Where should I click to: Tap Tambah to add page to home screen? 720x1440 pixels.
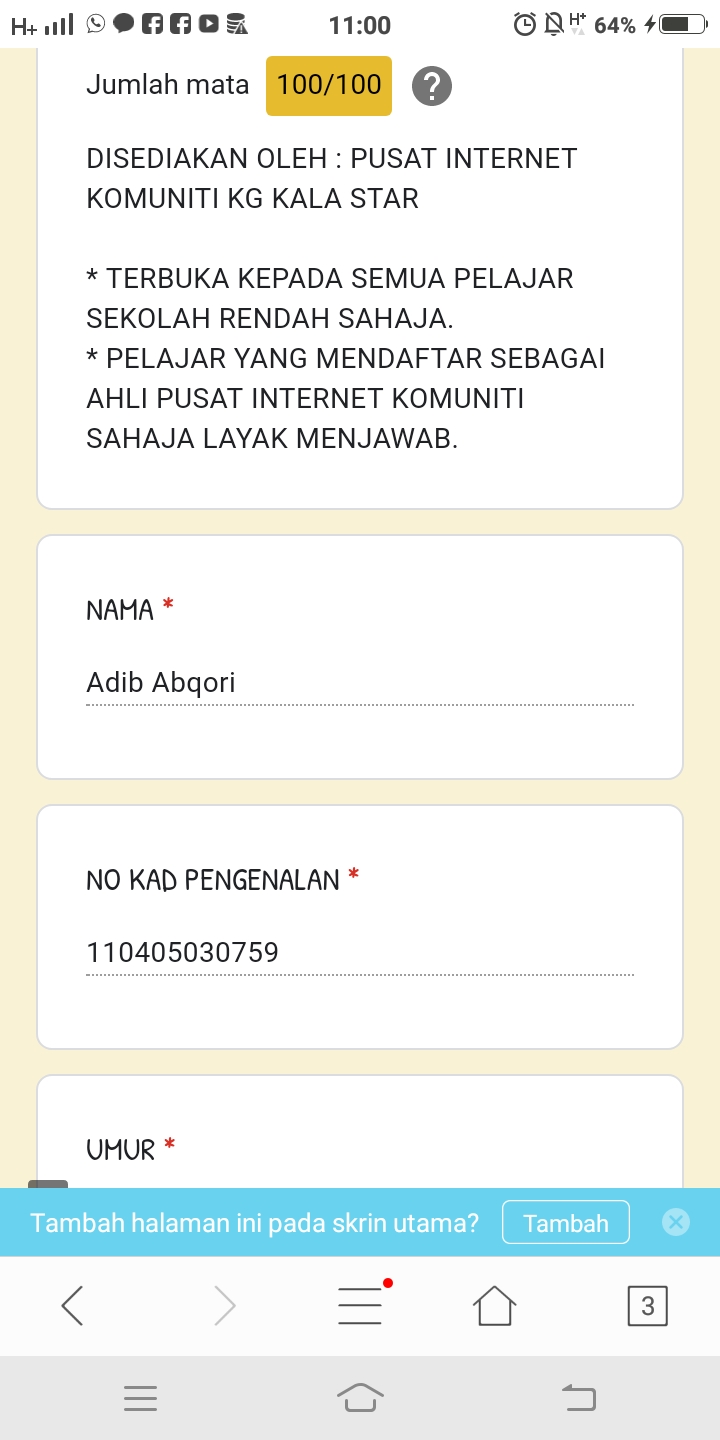click(565, 1223)
